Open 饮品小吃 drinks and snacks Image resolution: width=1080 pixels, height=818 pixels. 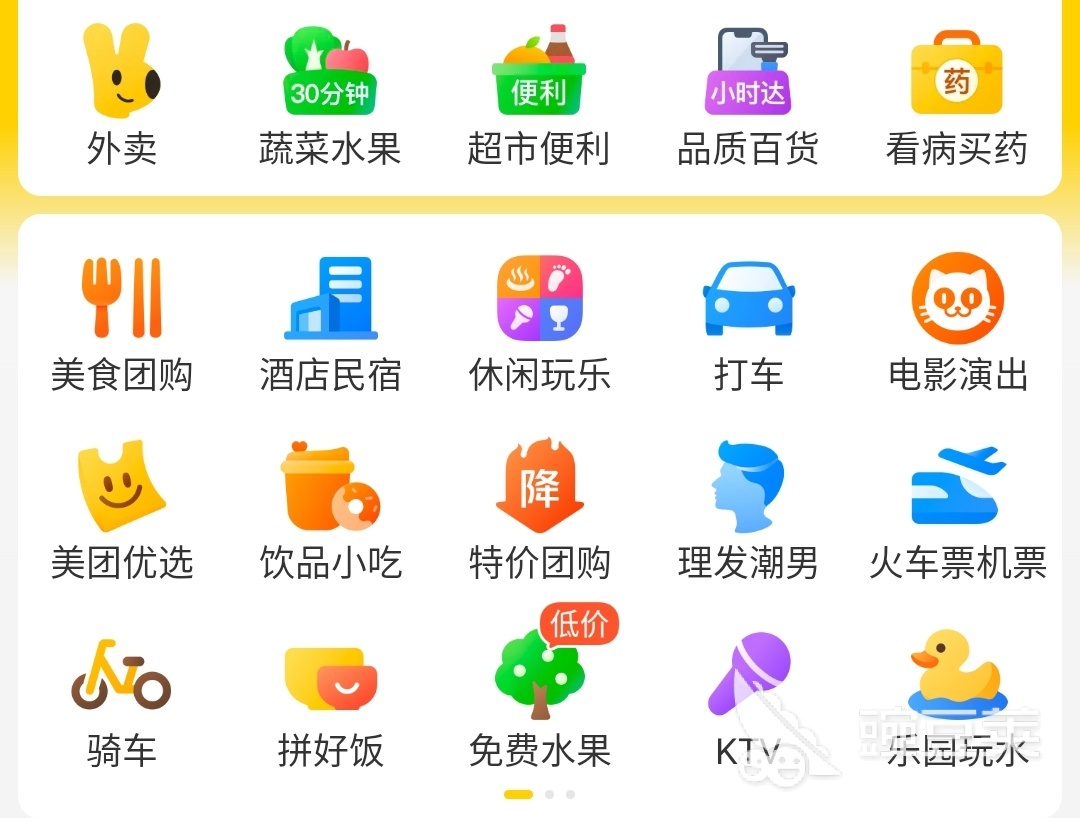pos(329,487)
